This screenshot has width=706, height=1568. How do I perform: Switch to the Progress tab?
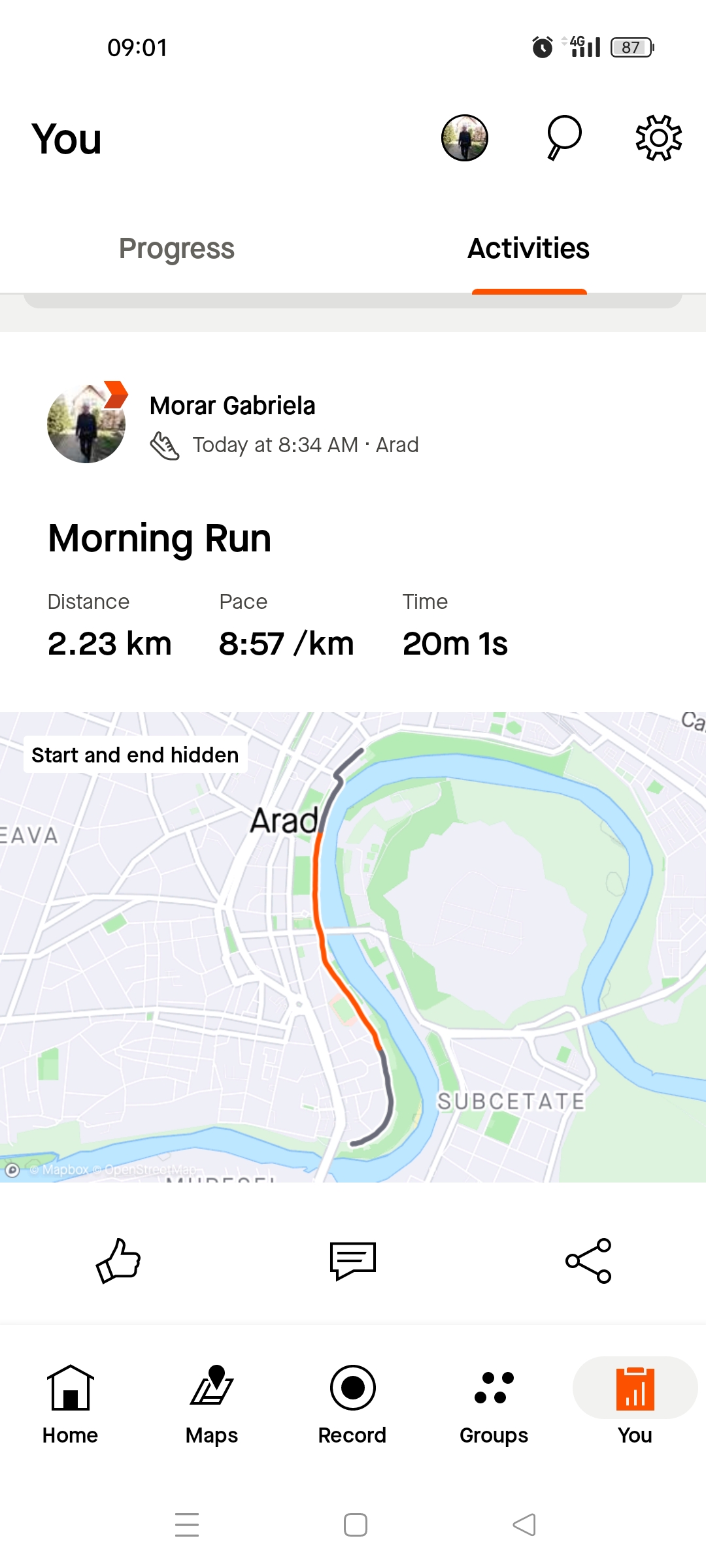(x=176, y=249)
